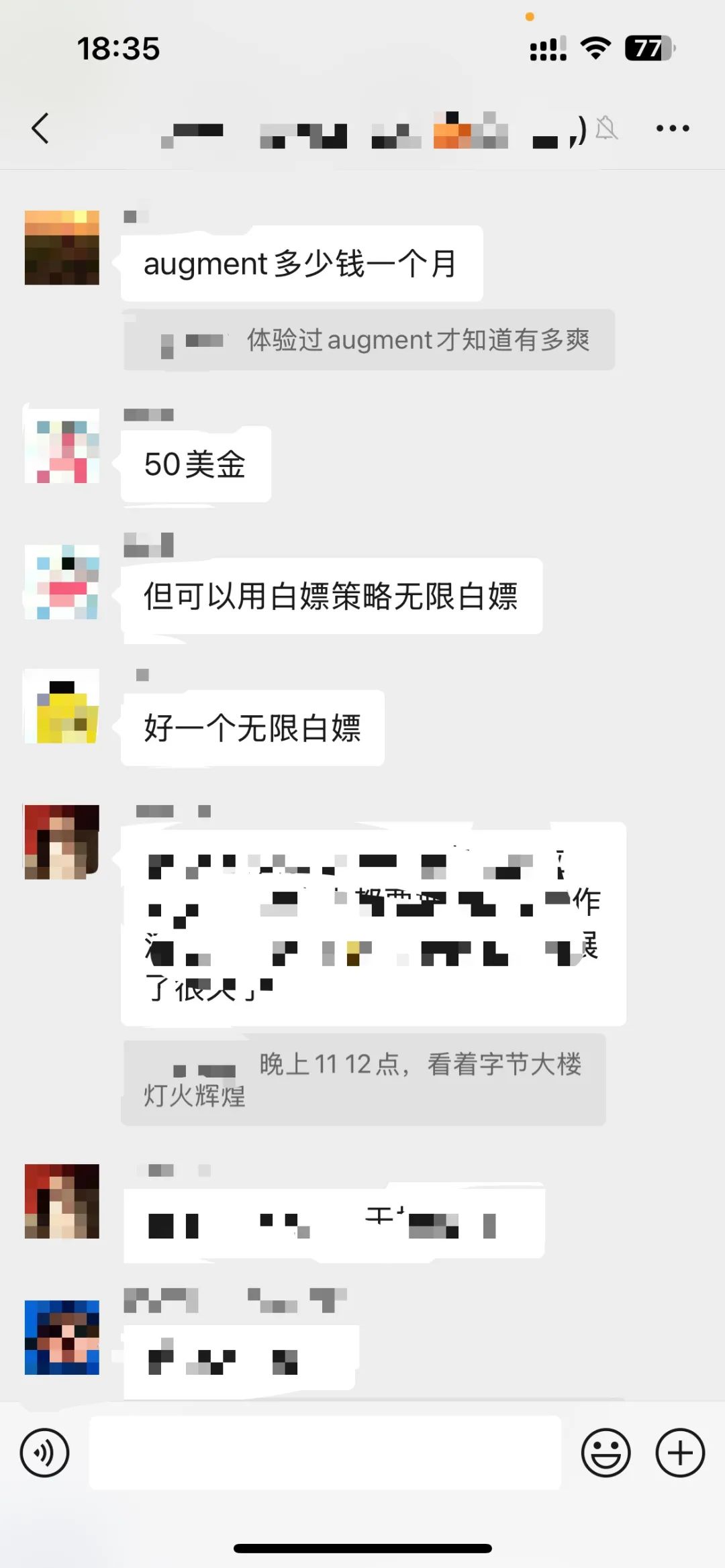
Task: Open profile of sender asking augment price
Action: (62, 248)
